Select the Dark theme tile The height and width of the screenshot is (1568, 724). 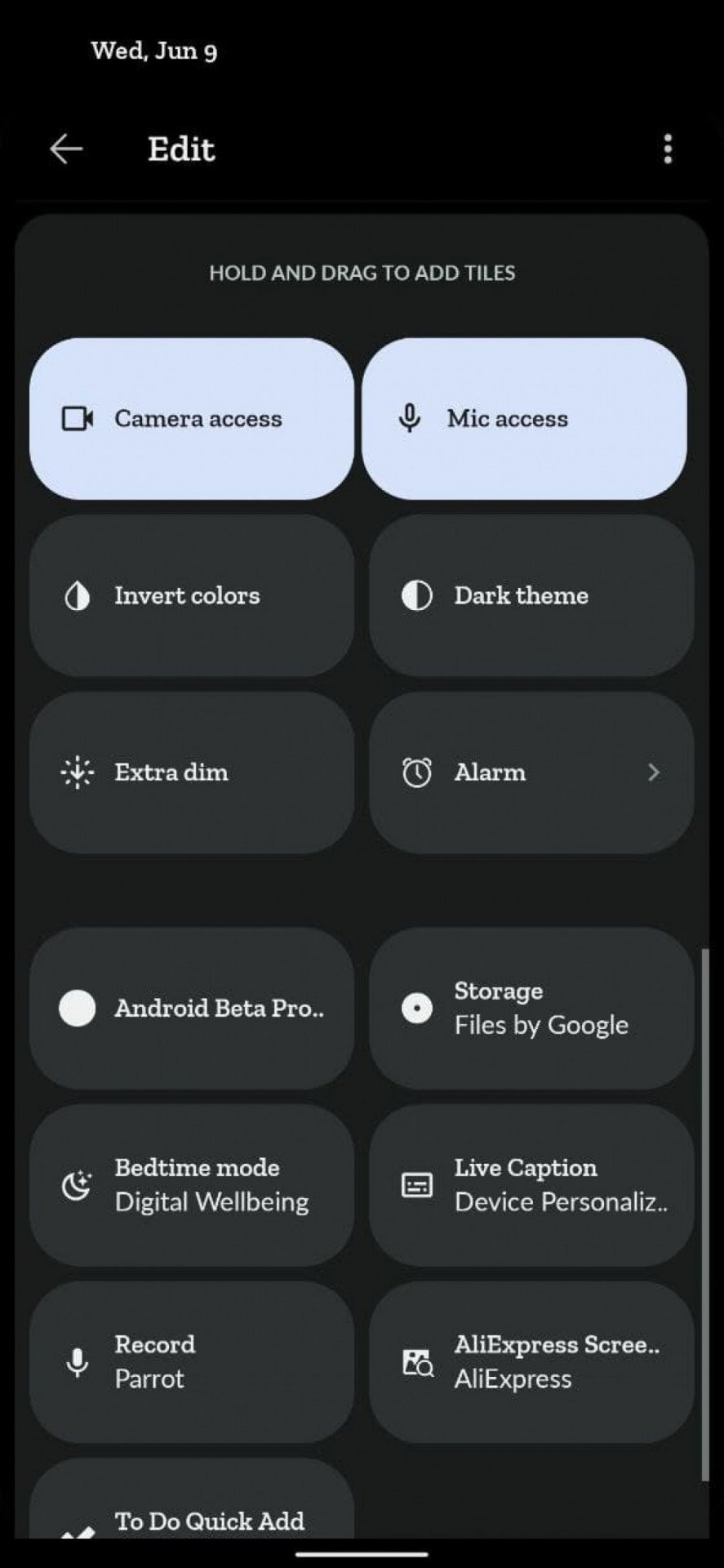coord(531,595)
